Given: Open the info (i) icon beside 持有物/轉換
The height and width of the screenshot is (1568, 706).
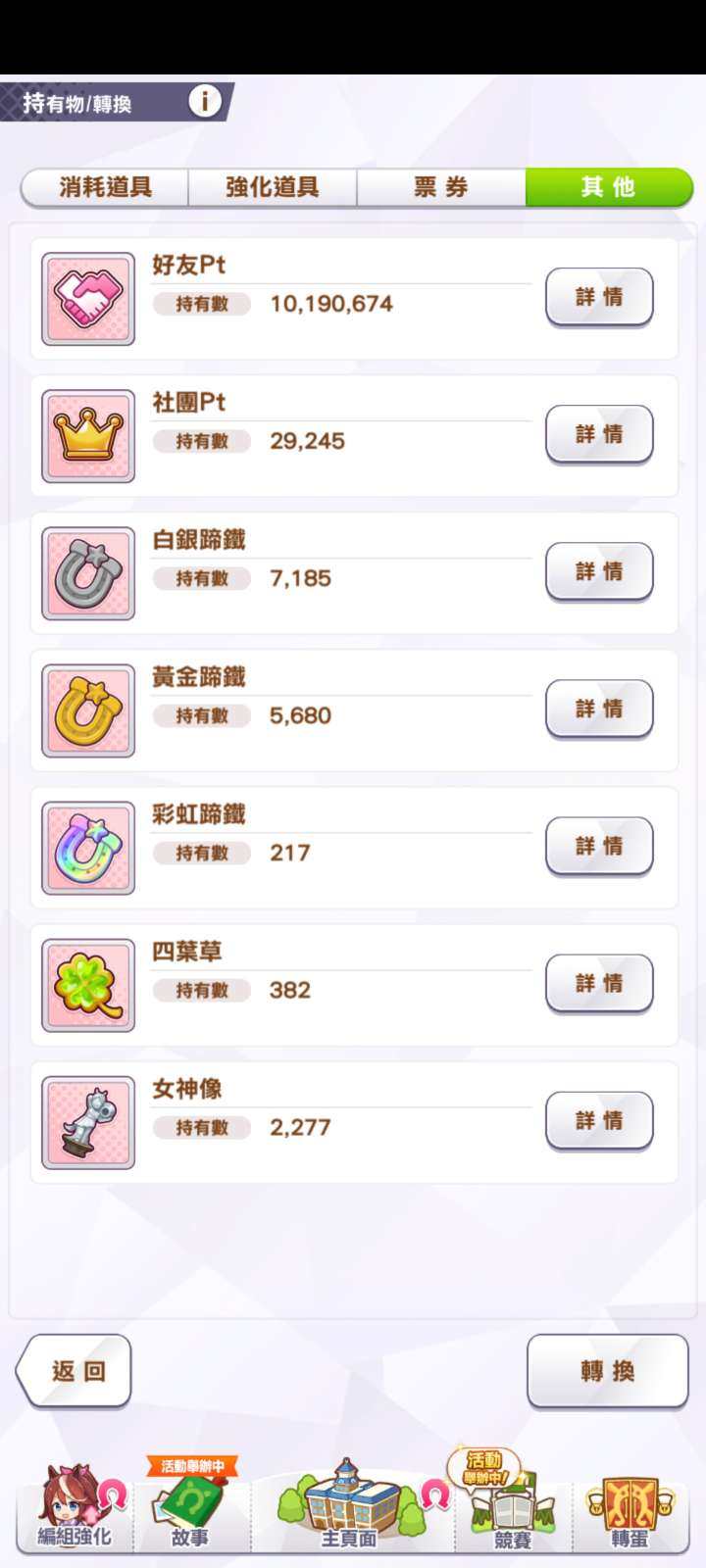Looking at the screenshot, I should coord(205,99).
